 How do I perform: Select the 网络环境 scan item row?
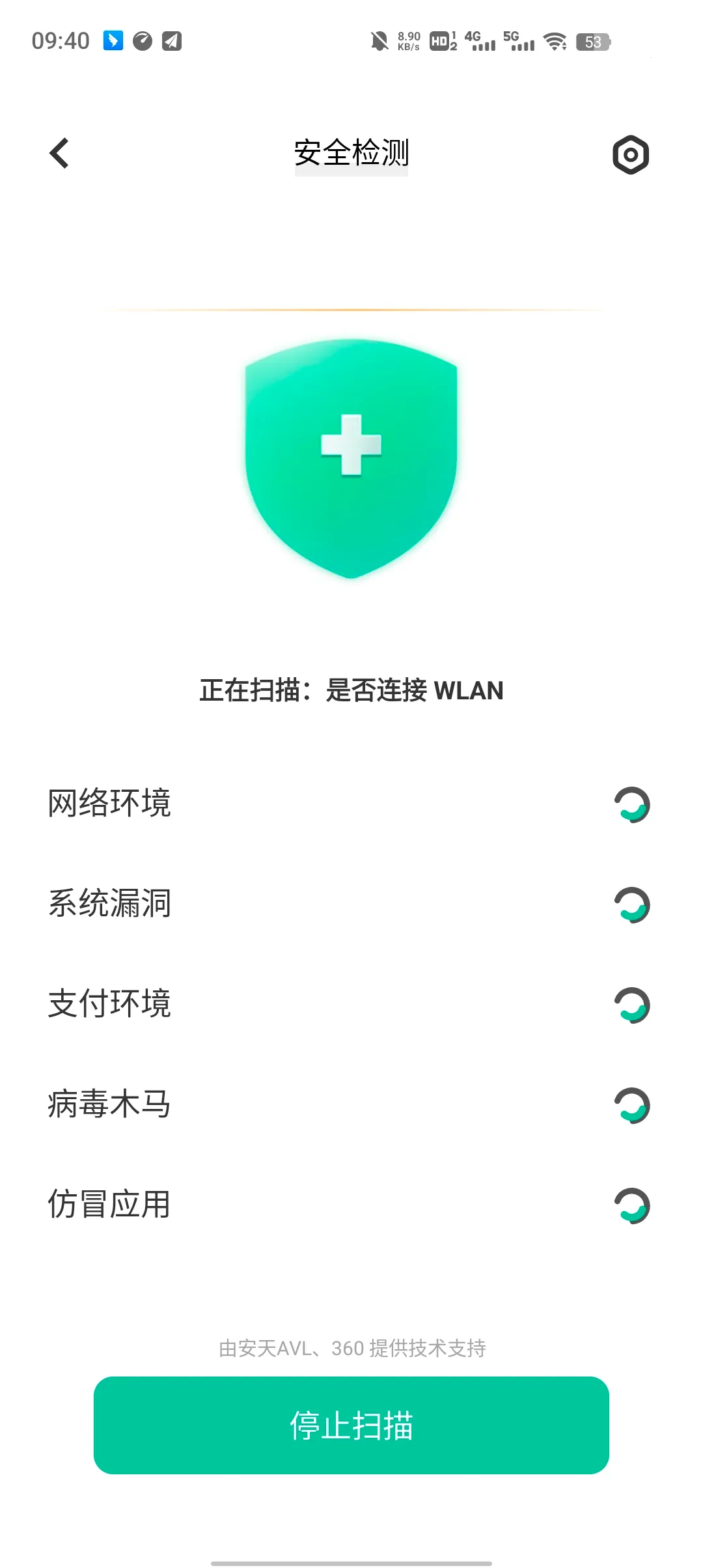(109, 804)
